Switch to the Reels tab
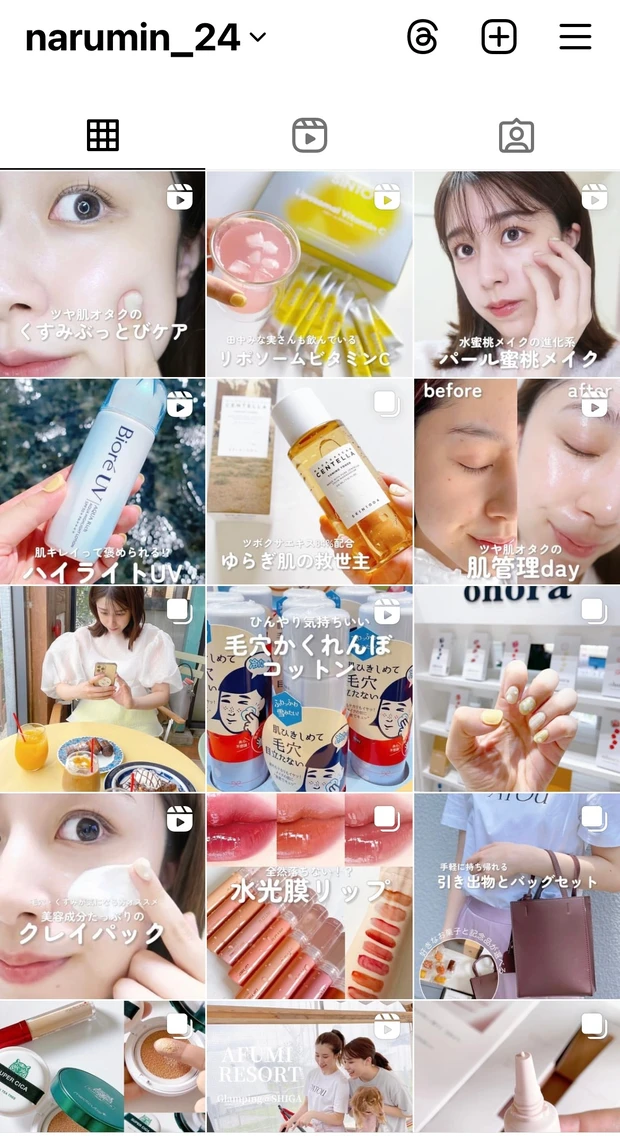 pyautogui.click(x=309, y=135)
